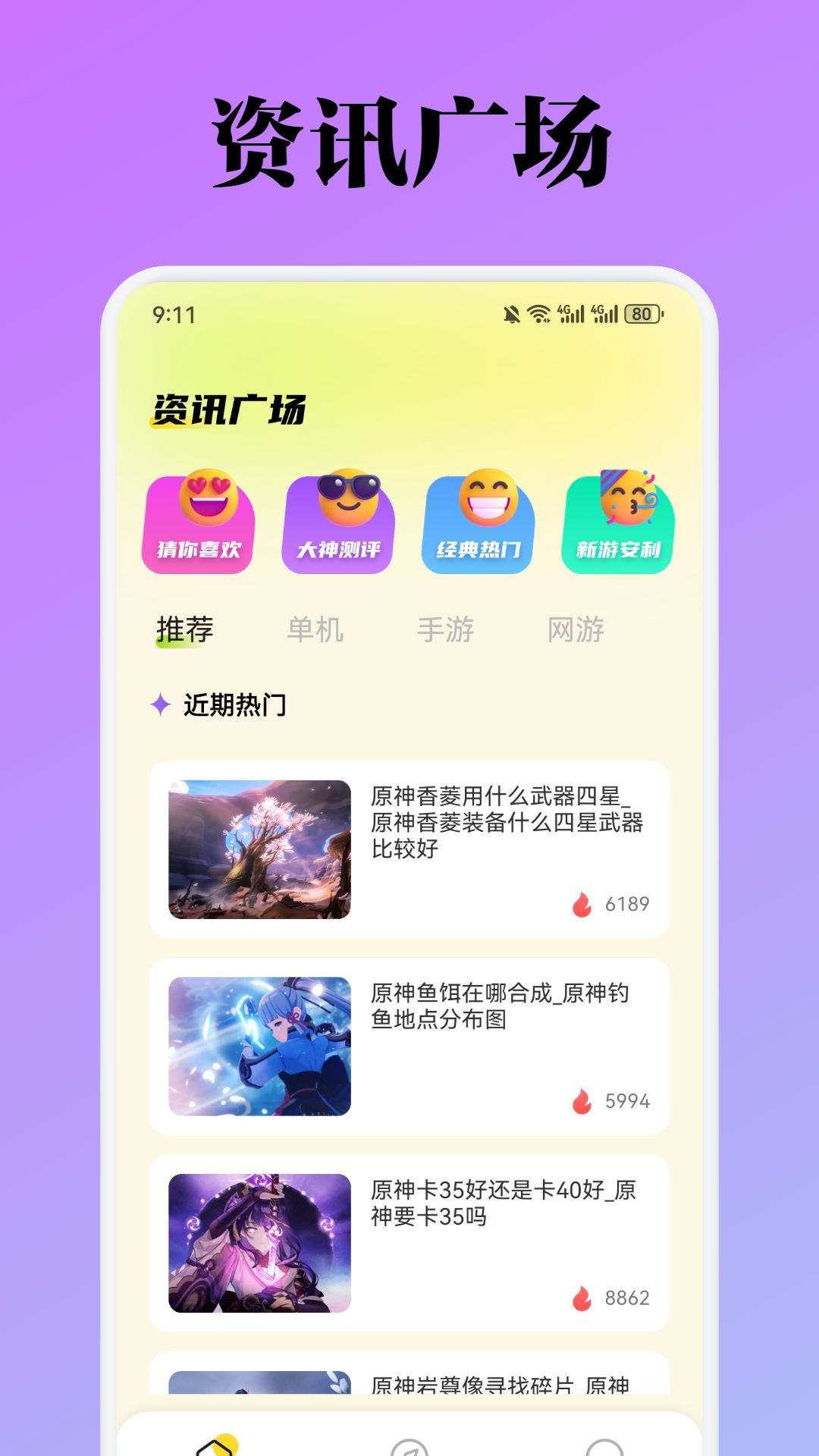Stay on the 推荐 tab

(x=184, y=629)
